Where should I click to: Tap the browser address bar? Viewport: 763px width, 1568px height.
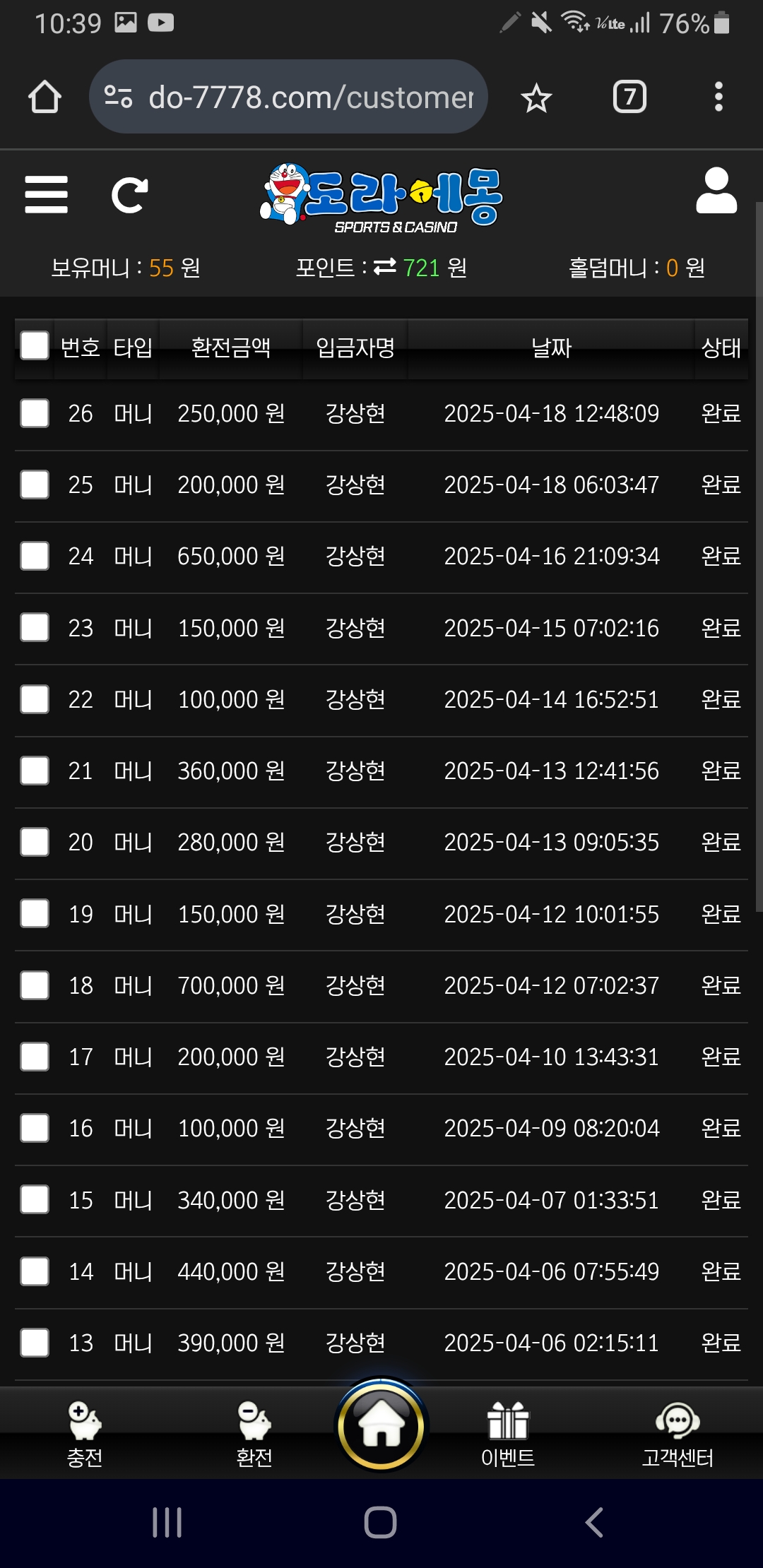pyautogui.click(x=288, y=97)
